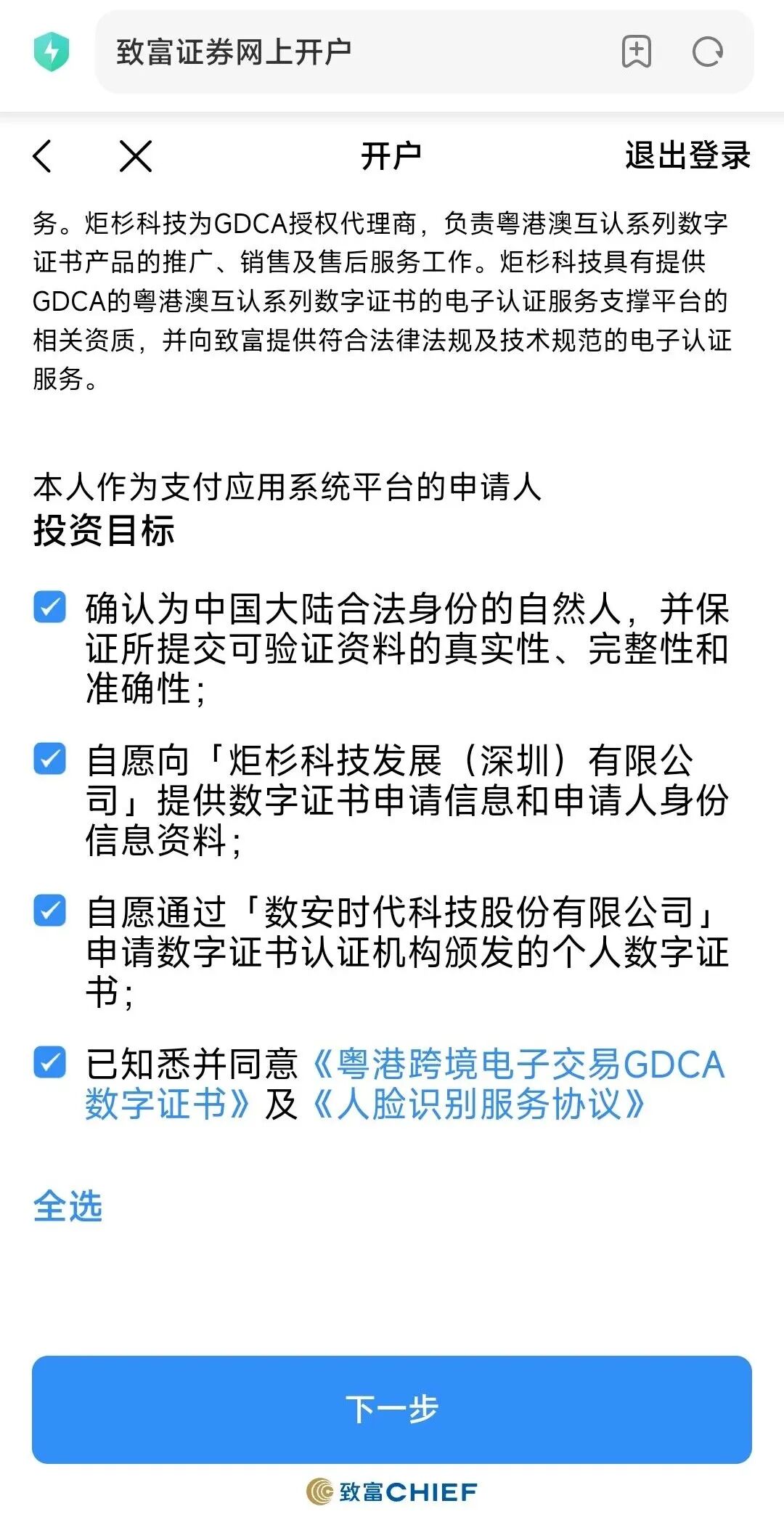Open 《人脸识别服务协议》 link
Viewport: 784px width, 1522px height.
pyautogui.click(x=479, y=1104)
